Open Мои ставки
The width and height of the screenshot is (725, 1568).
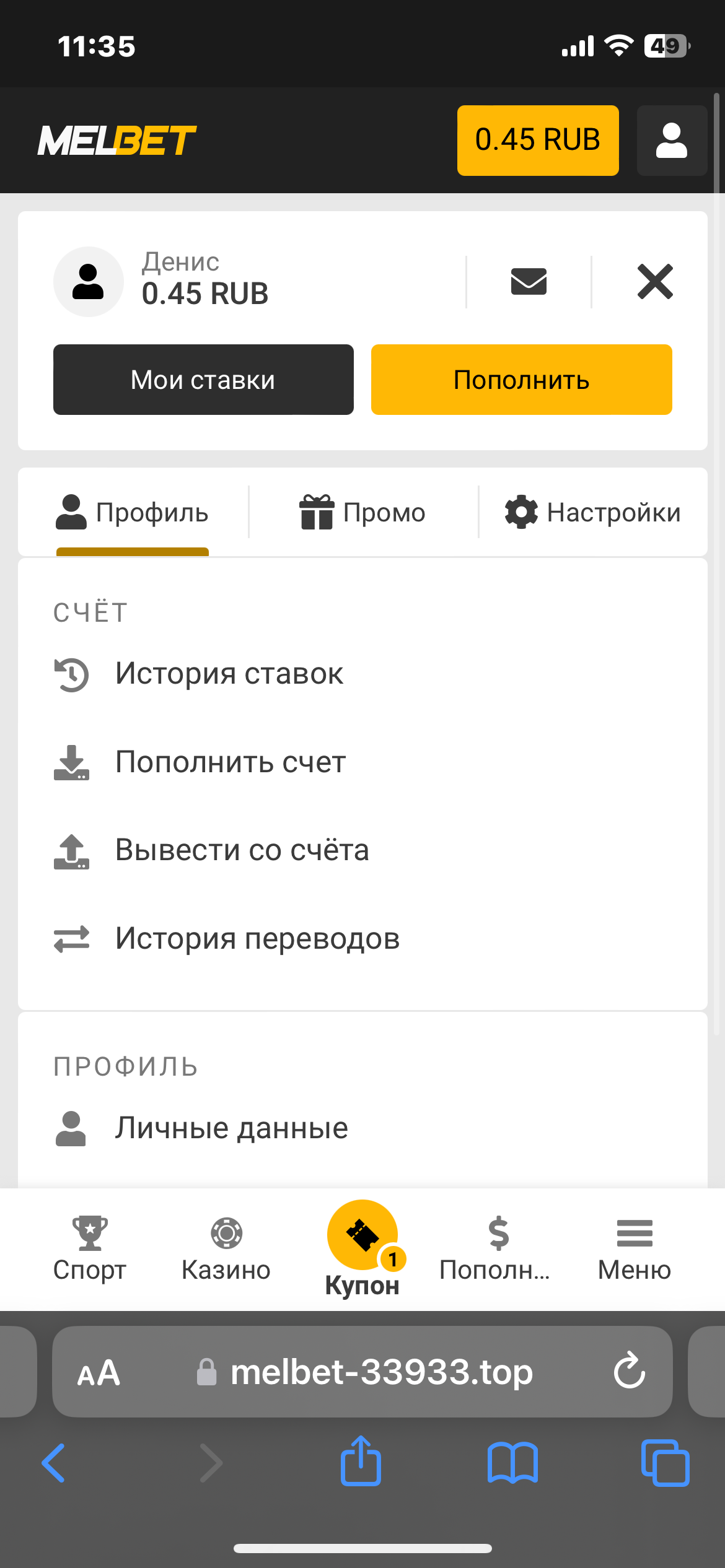[203, 380]
